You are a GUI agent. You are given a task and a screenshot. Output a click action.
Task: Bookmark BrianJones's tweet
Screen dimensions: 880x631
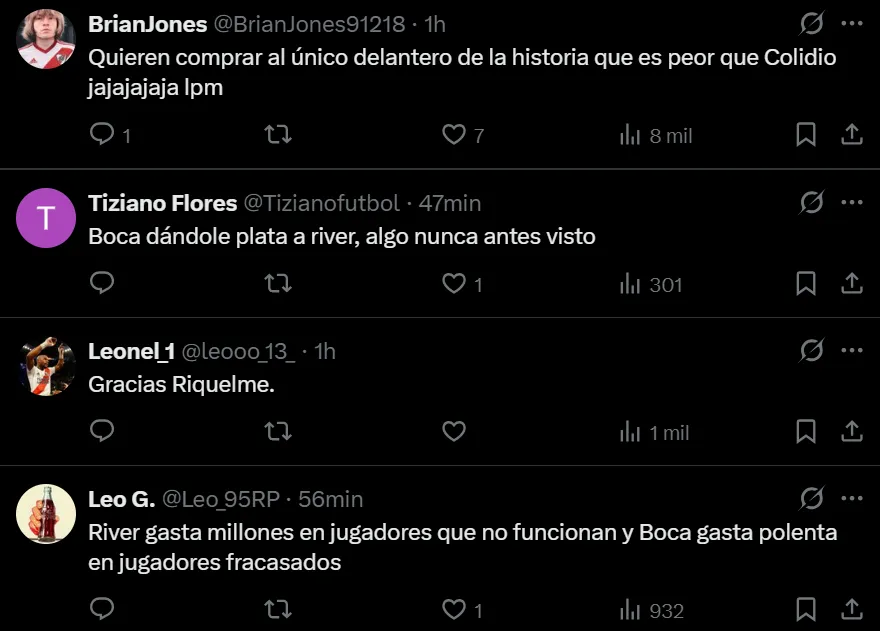(805, 134)
